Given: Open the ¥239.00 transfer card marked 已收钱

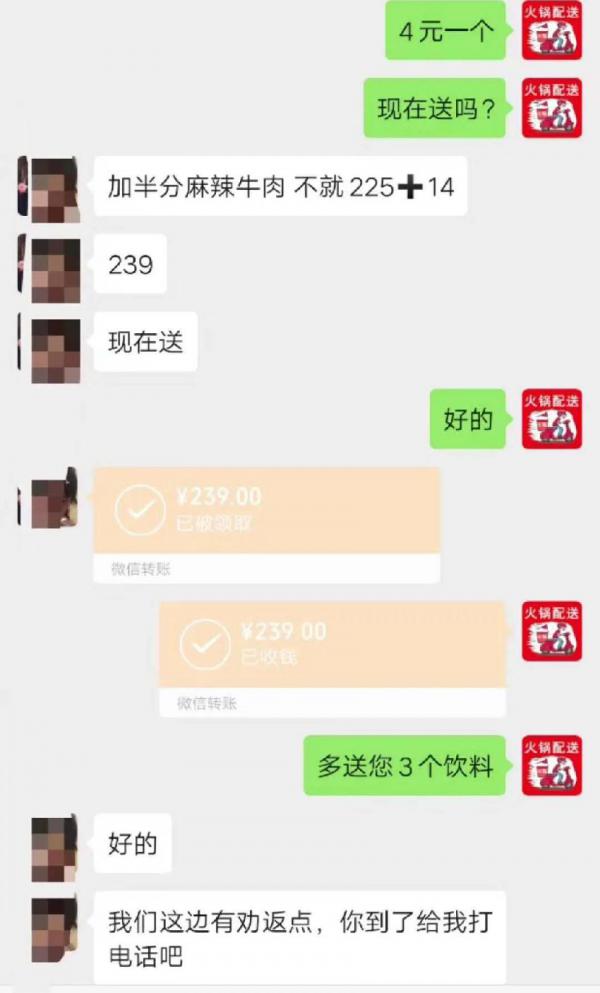Looking at the screenshot, I should pyautogui.click(x=333, y=659).
